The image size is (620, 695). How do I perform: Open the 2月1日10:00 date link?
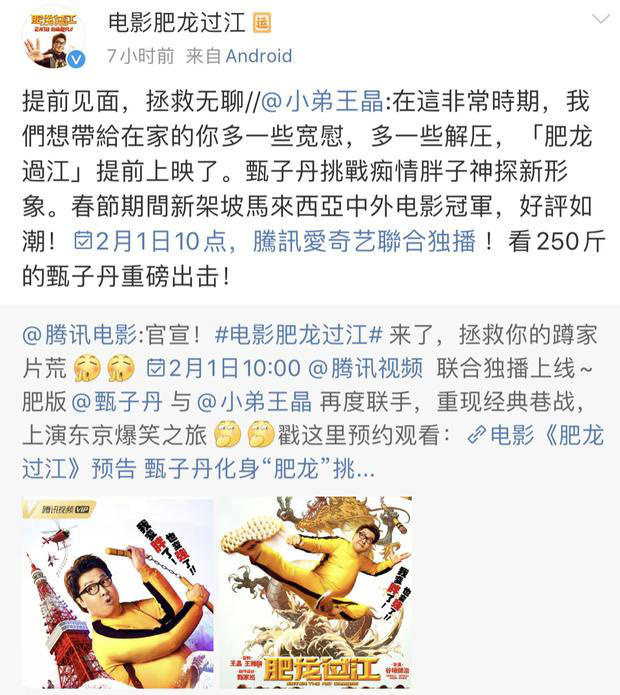[x=224, y=367]
